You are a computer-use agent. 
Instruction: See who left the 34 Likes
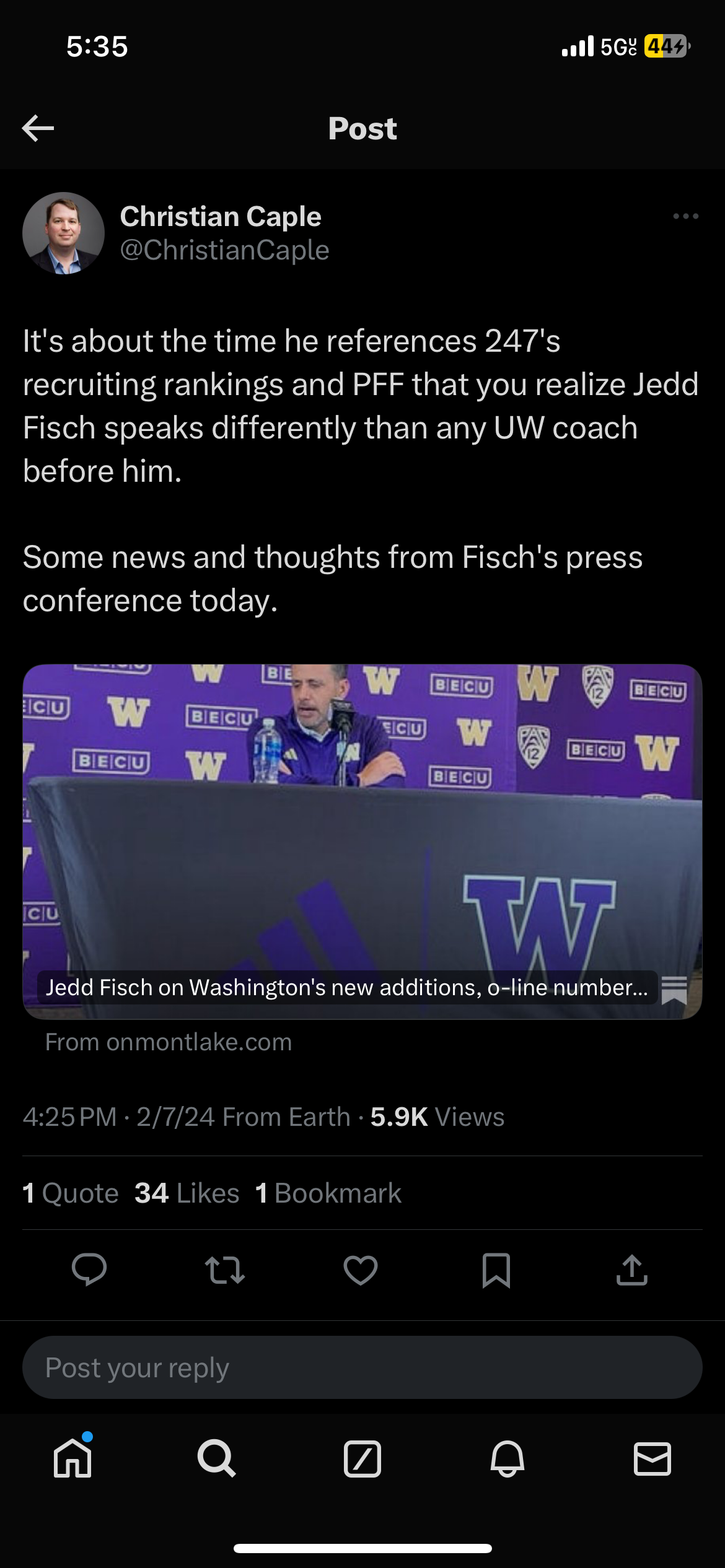pos(187,1193)
